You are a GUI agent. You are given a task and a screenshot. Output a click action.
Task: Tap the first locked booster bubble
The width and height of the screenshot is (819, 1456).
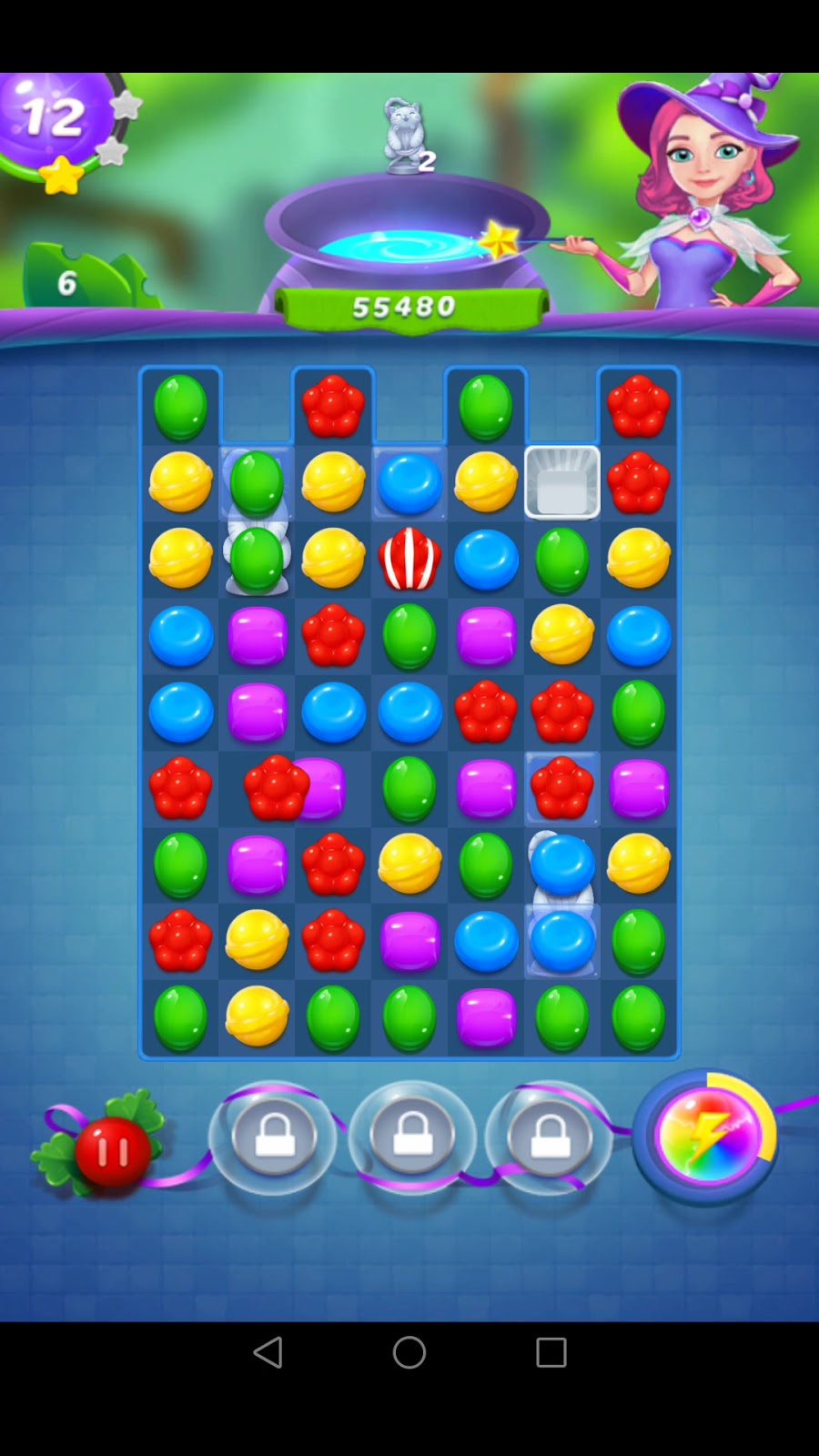click(x=274, y=1137)
